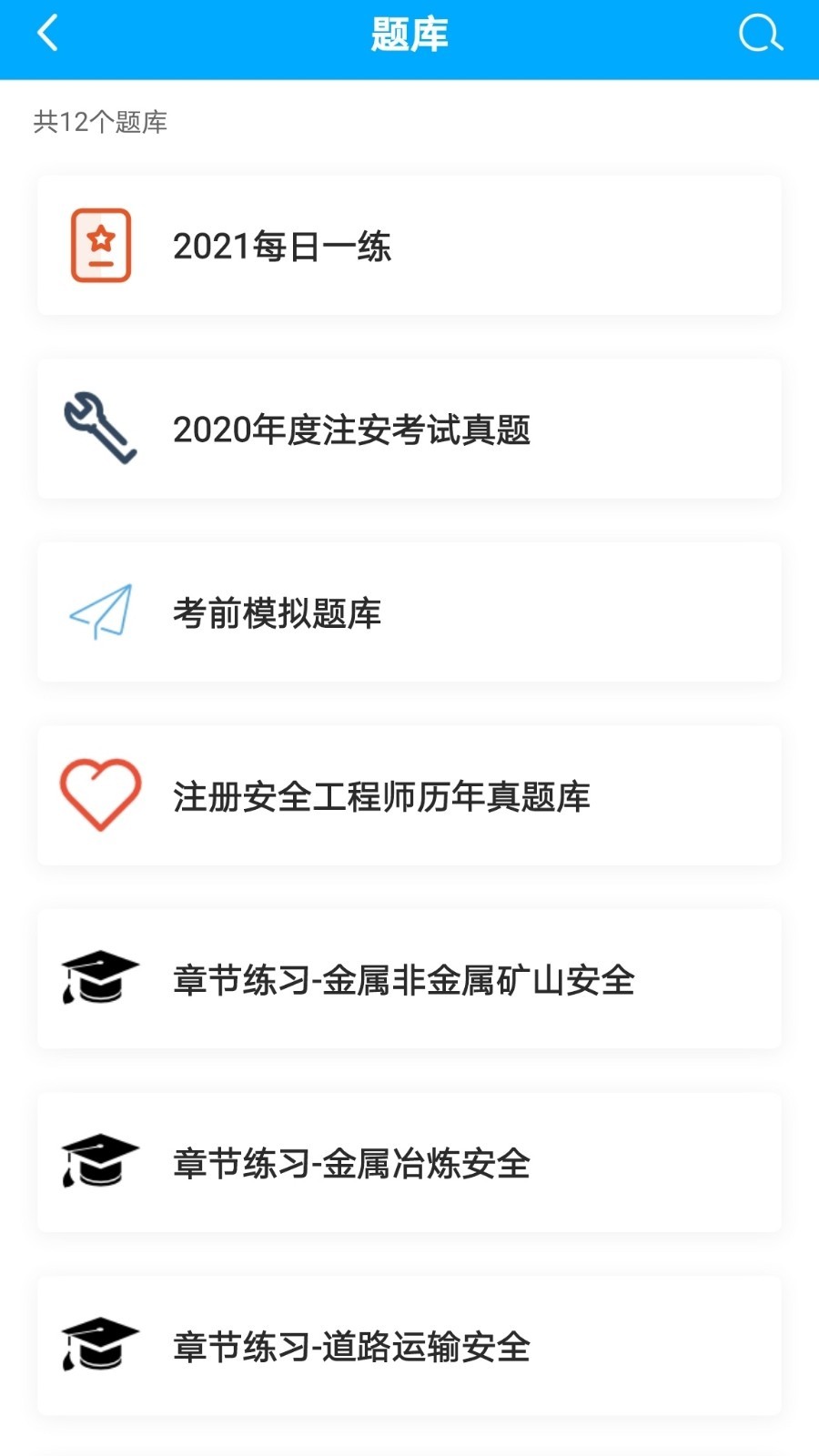Open 章节练习-金属非金属矿山安全
Image resolution: width=819 pixels, height=1456 pixels.
pyautogui.click(x=409, y=980)
